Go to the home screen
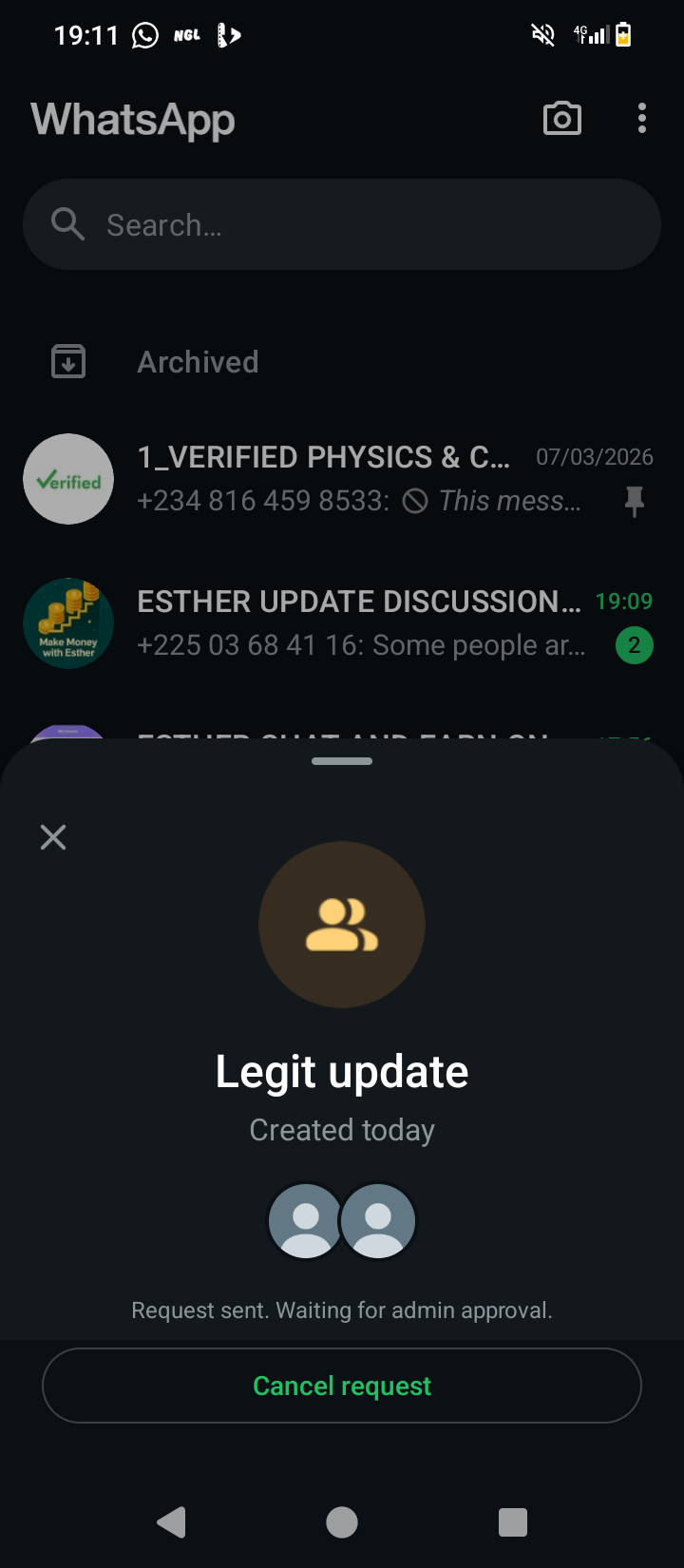The width and height of the screenshot is (684, 1568). pos(342,1522)
